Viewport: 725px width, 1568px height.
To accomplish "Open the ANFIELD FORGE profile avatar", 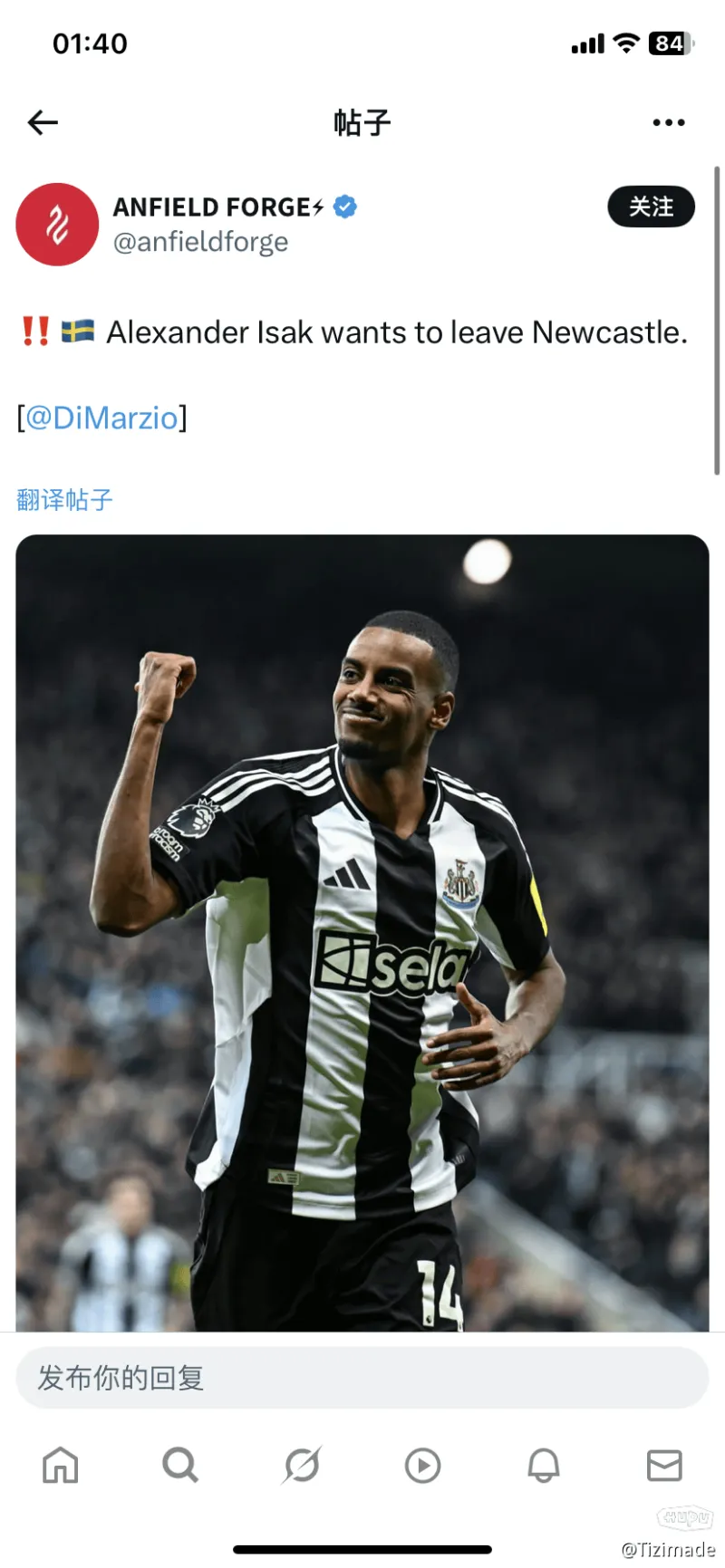I will [57, 225].
